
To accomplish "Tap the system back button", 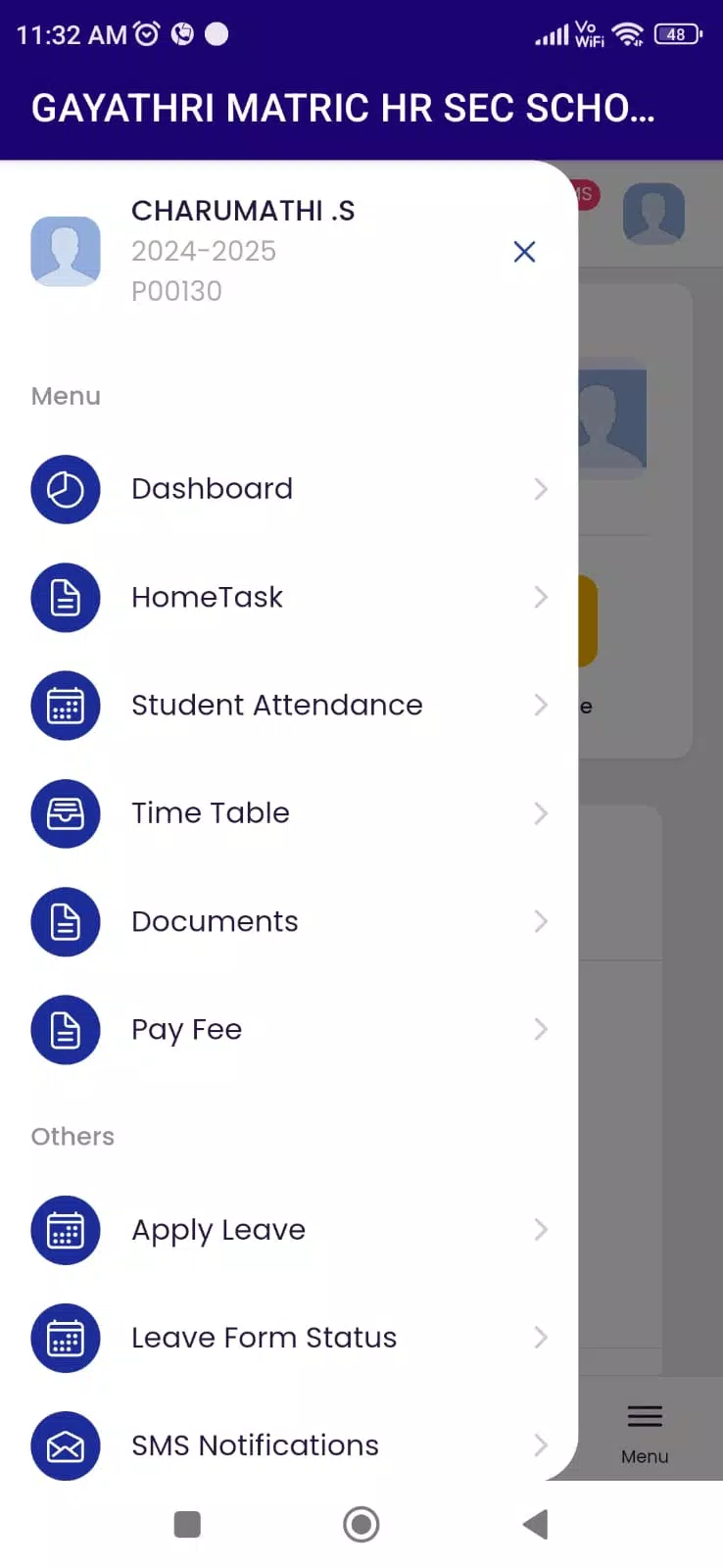I will pos(535,1524).
